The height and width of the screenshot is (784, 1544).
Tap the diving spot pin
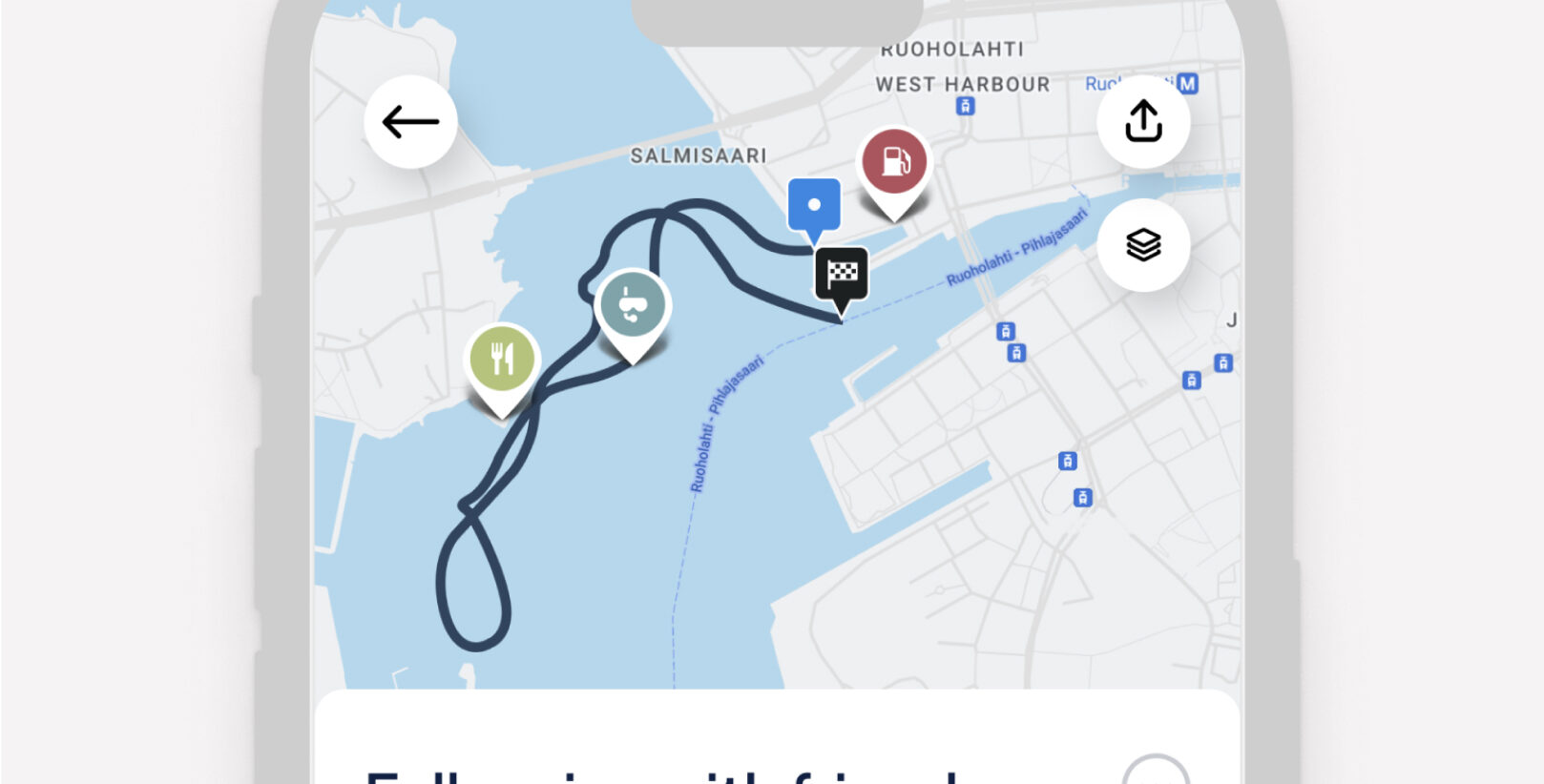click(x=633, y=306)
